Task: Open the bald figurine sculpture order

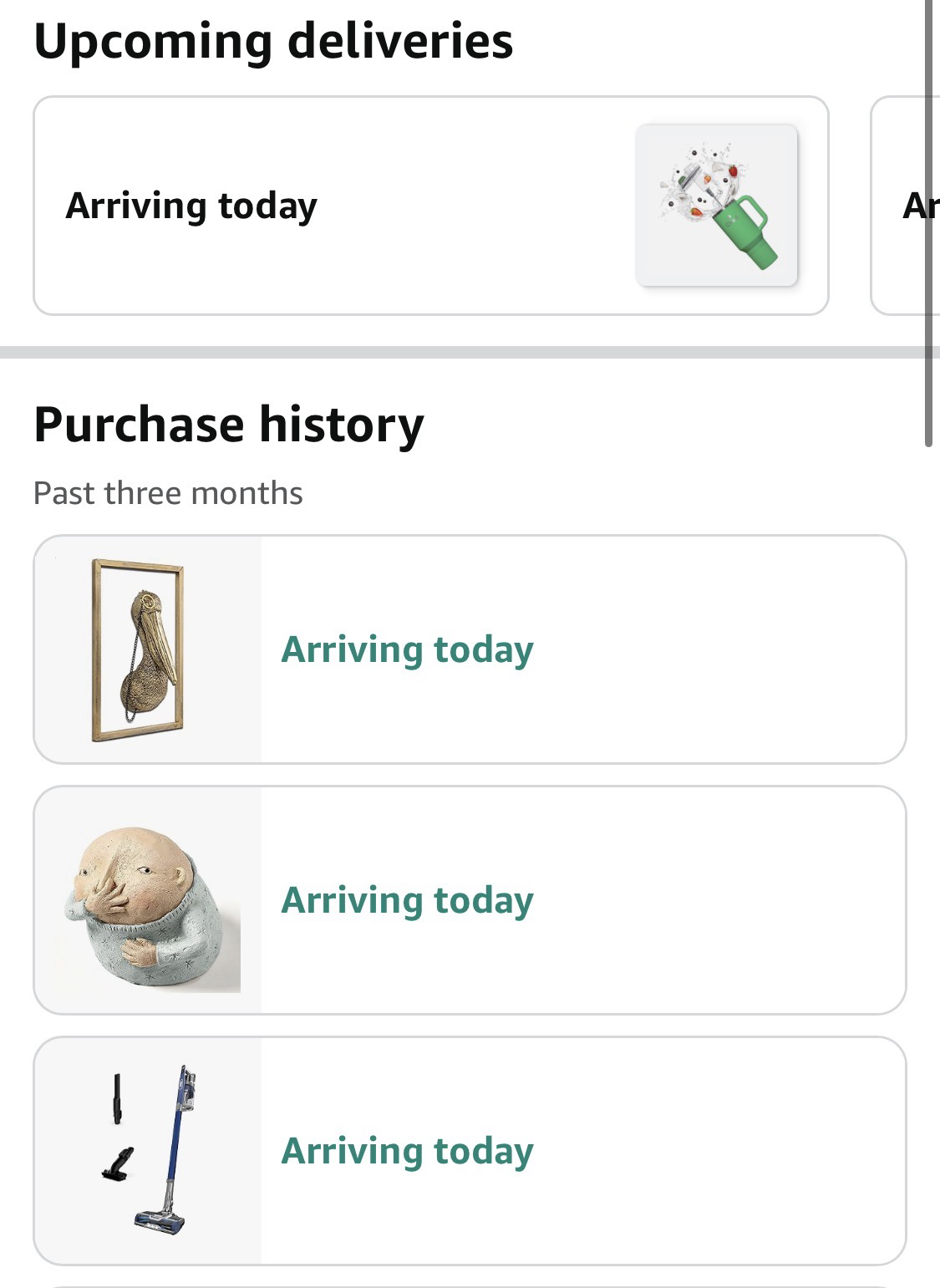Action: tap(470, 900)
